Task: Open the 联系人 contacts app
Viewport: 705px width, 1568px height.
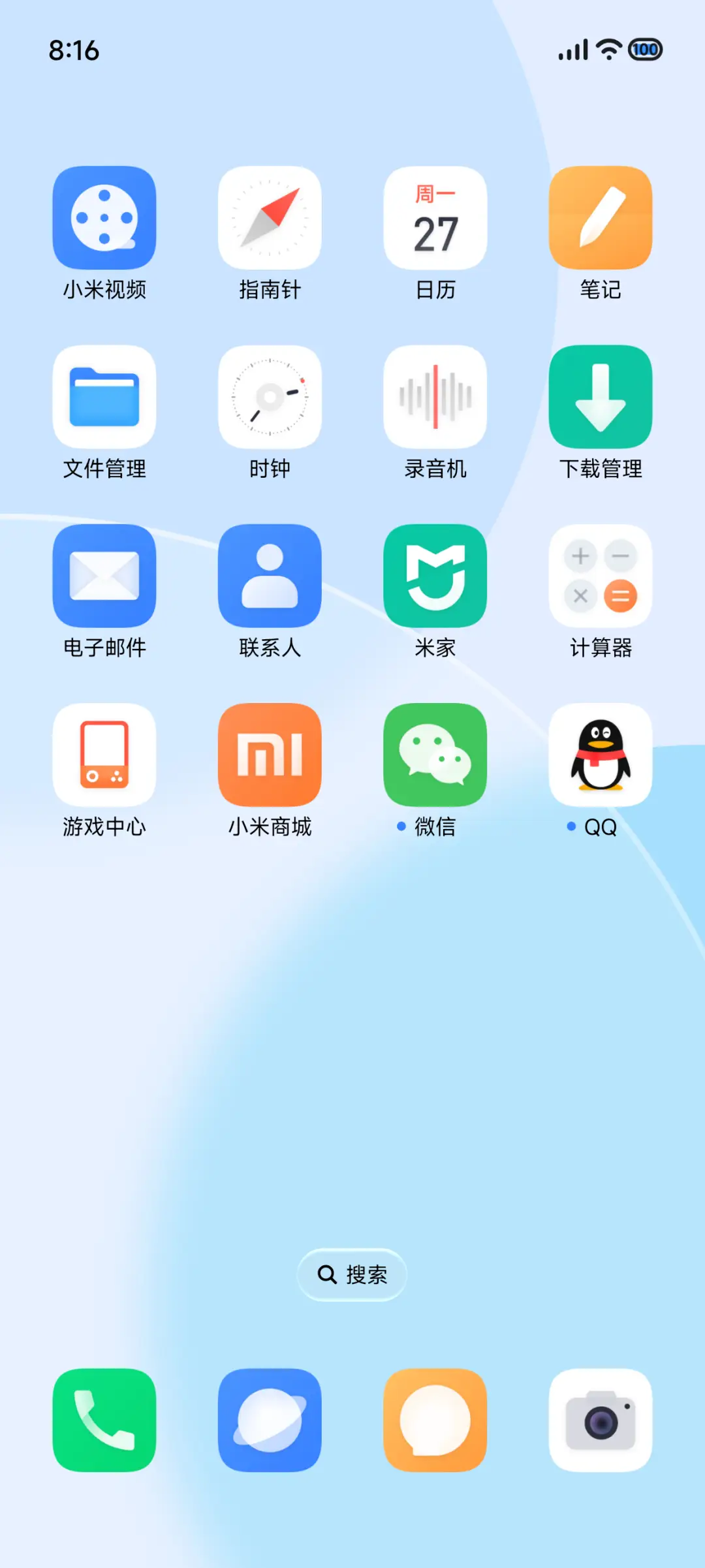Action: (x=270, y=574)
